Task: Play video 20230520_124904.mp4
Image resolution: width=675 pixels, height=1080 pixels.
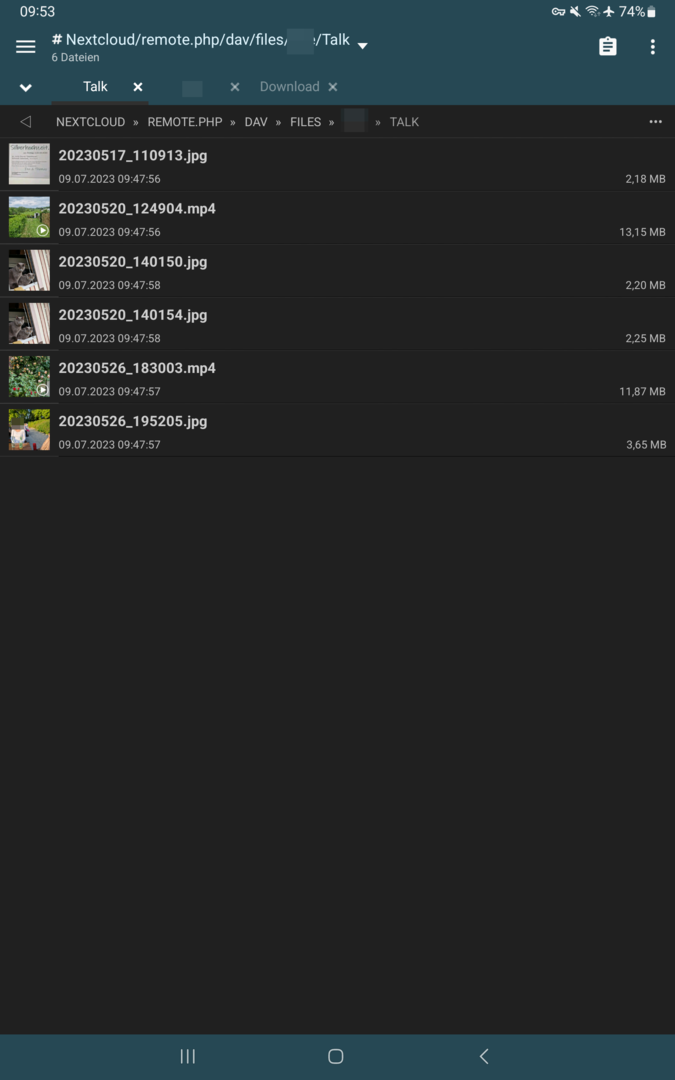Action: tap(137, 209)
